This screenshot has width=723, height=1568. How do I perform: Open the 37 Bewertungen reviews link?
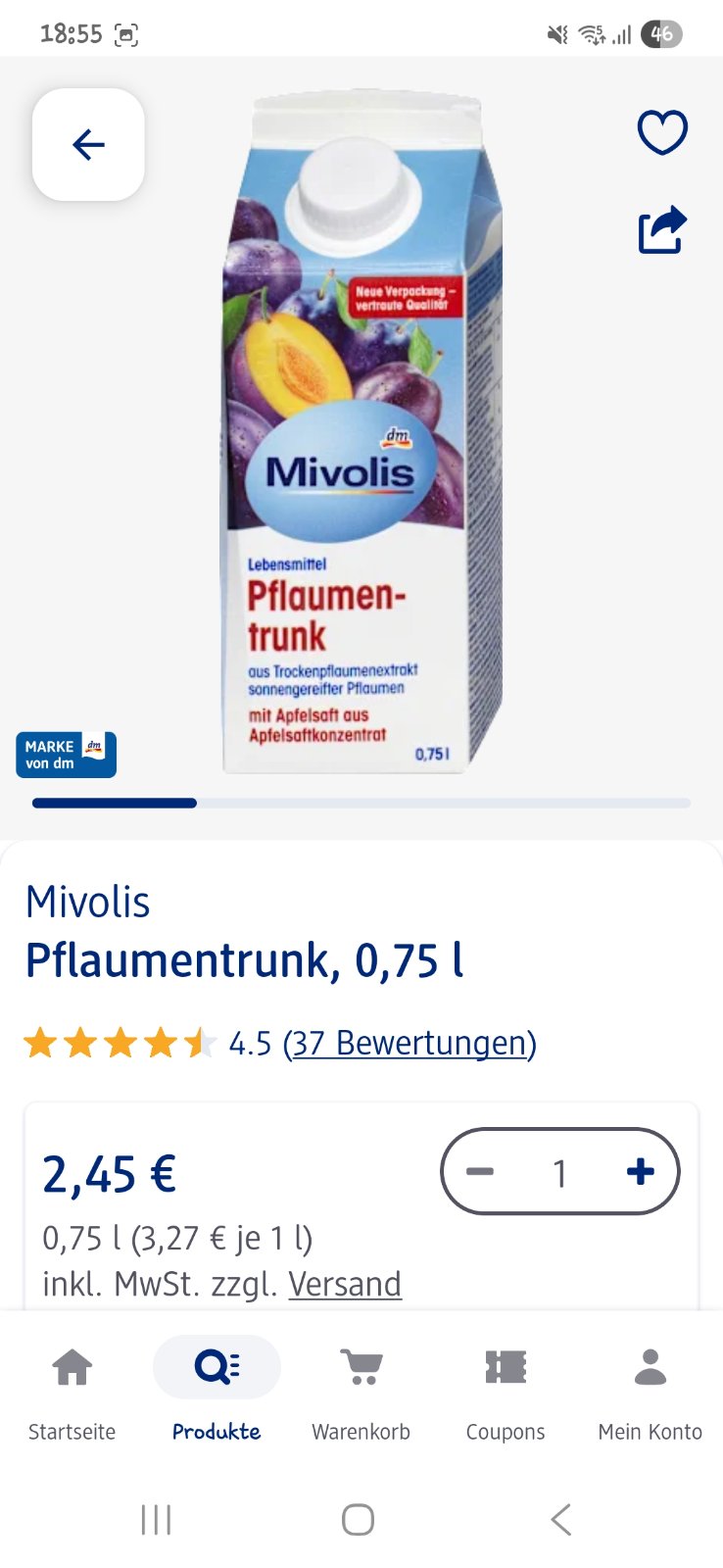coord(410,1043)
